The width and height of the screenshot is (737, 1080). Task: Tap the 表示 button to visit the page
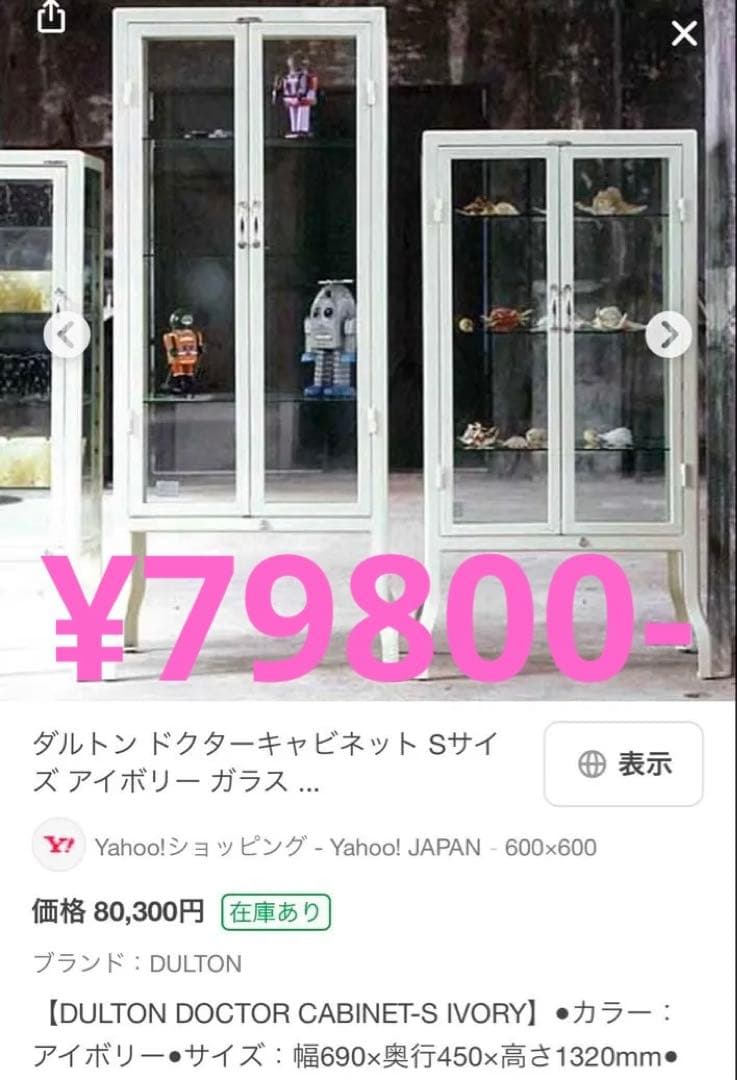click(623, 764)
